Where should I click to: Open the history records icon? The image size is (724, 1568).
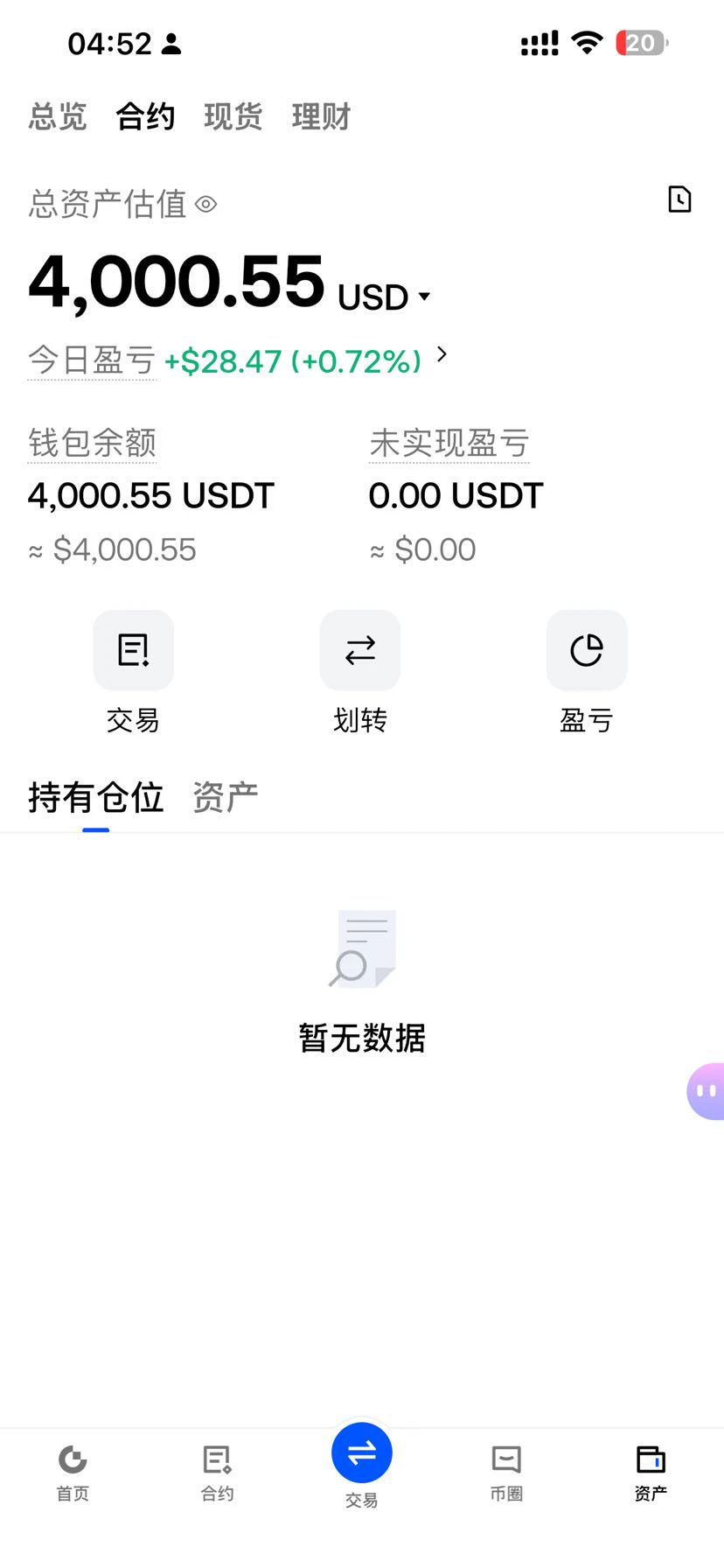pyautogui.click(x=679, y=199)
